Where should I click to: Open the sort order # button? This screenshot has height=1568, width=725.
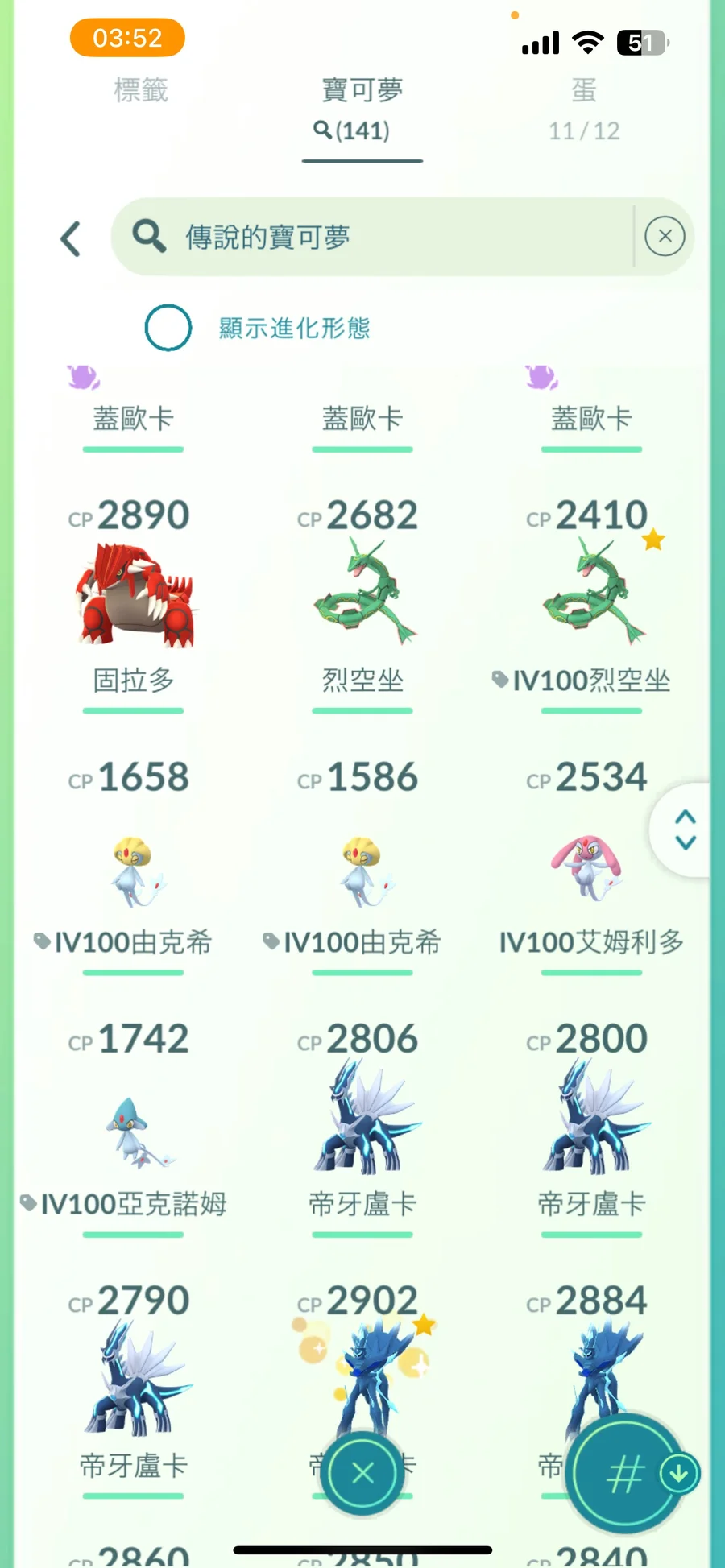tap(625, 1474)
